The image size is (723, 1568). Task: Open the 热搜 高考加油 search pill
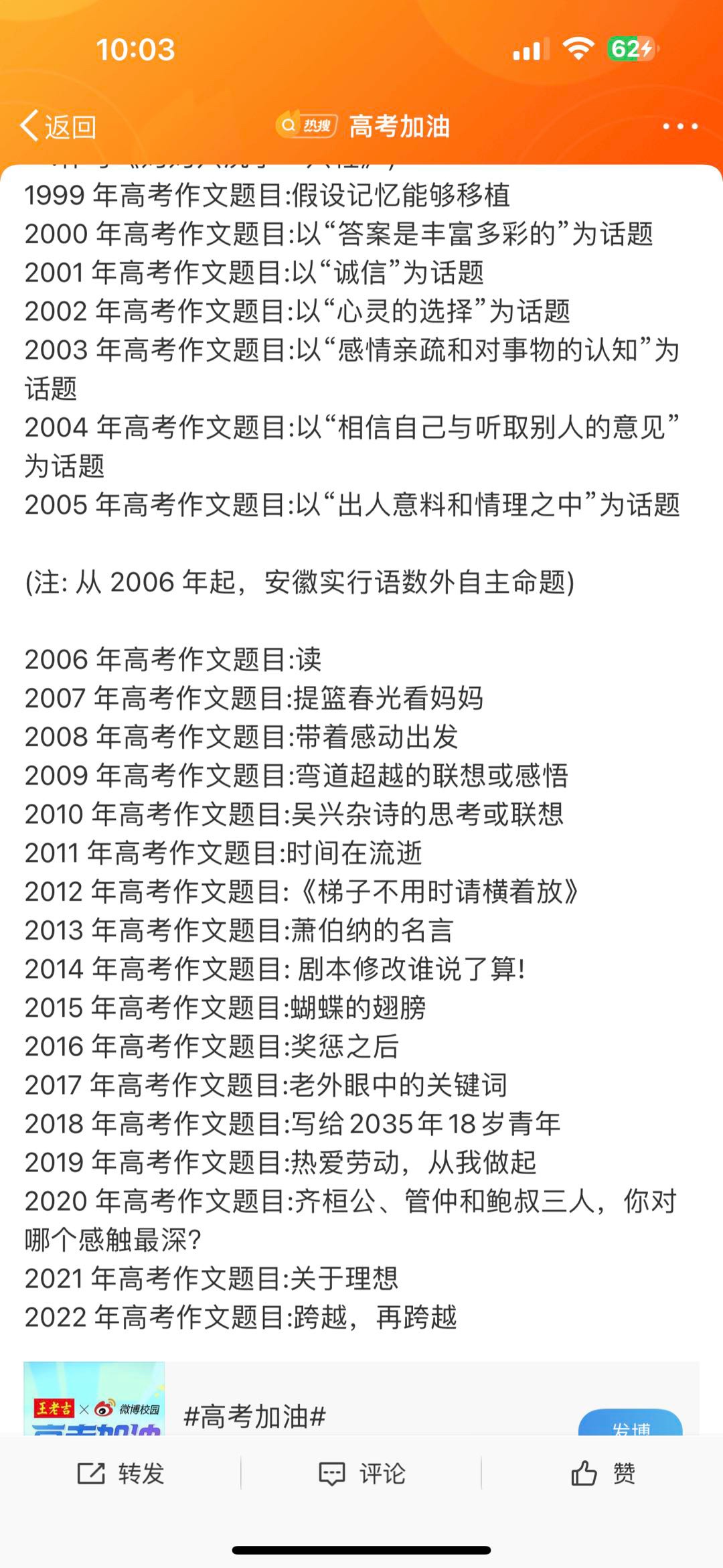click(362, 126)
